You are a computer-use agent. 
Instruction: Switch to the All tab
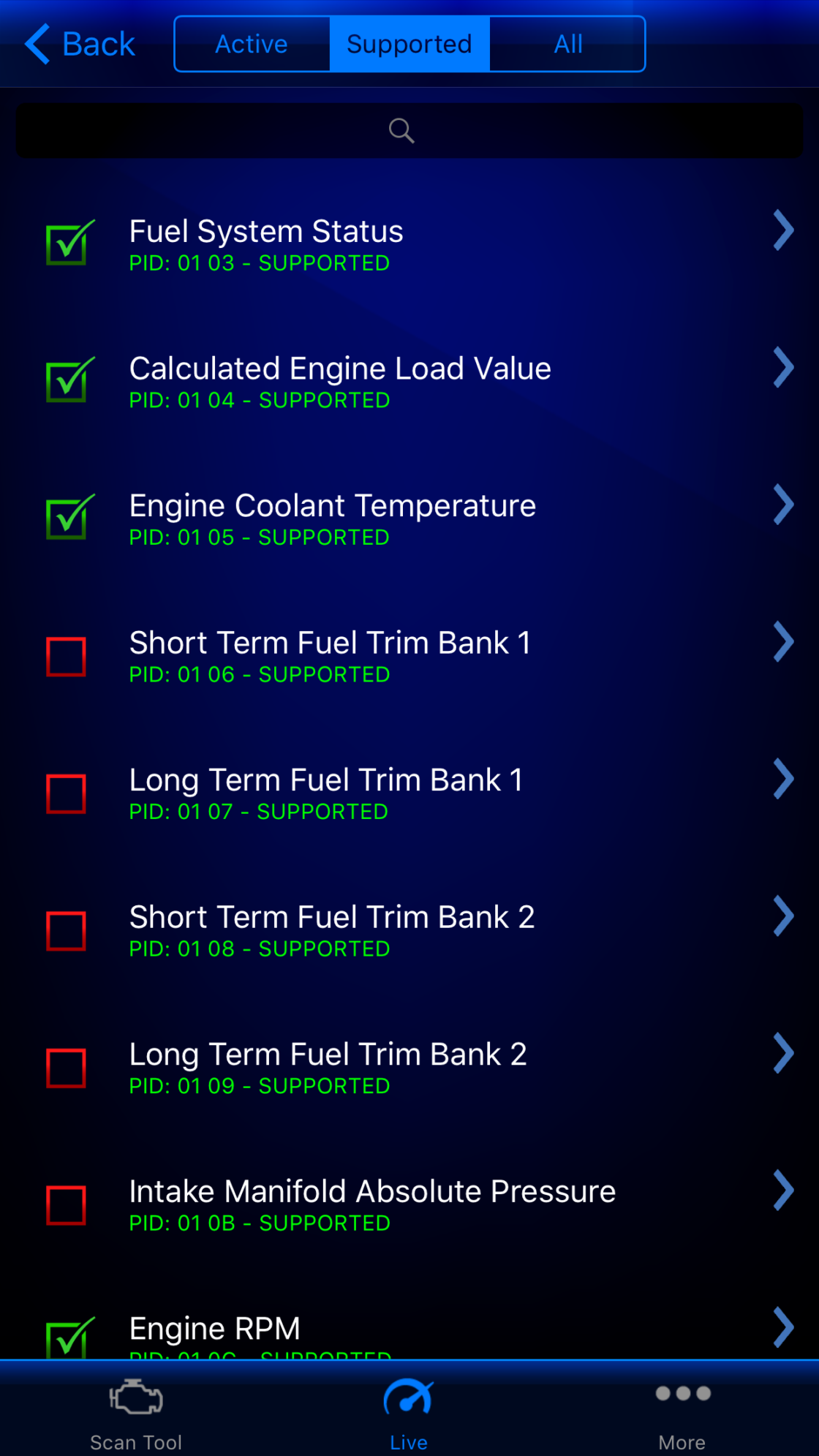click(x=568, y=43)
